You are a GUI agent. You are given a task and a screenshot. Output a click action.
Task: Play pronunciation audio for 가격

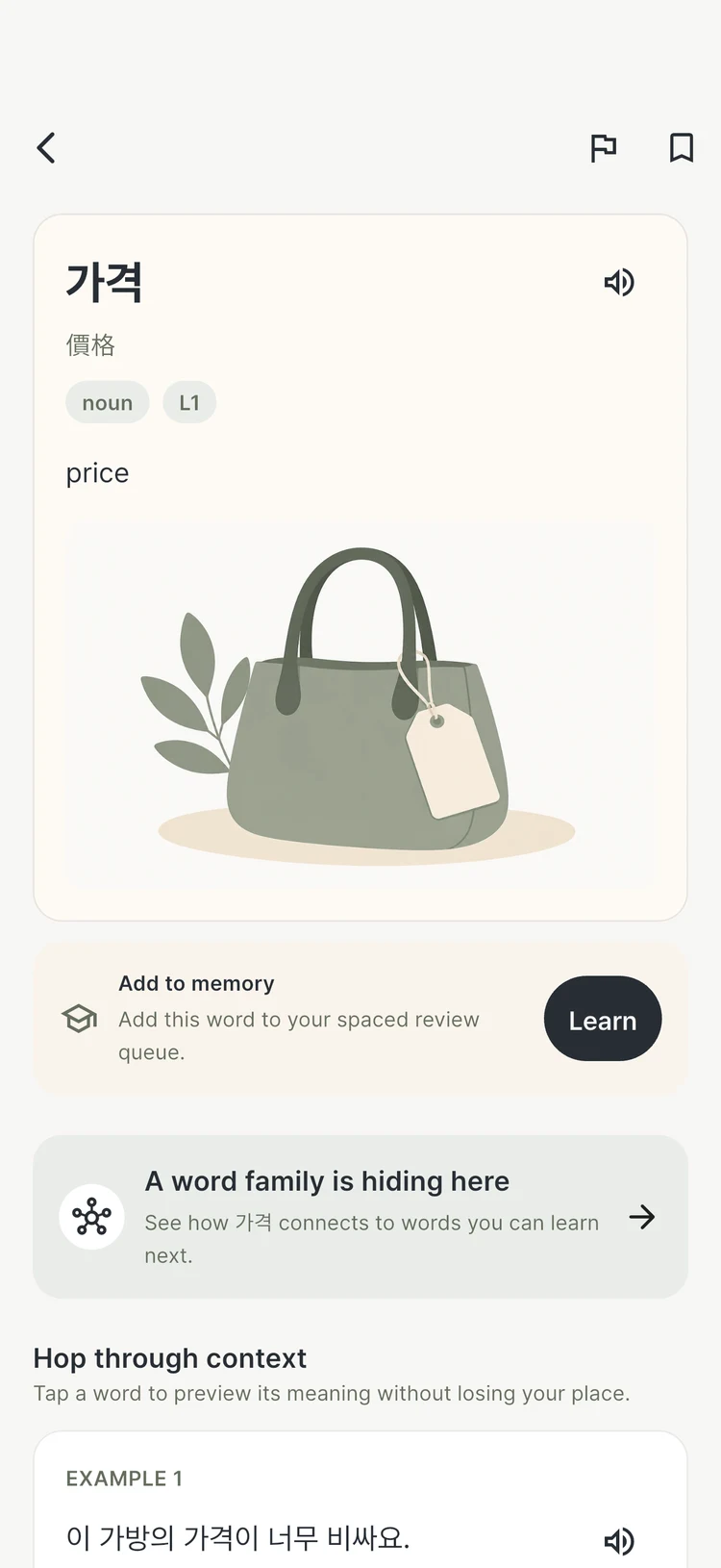coord(619,282)
